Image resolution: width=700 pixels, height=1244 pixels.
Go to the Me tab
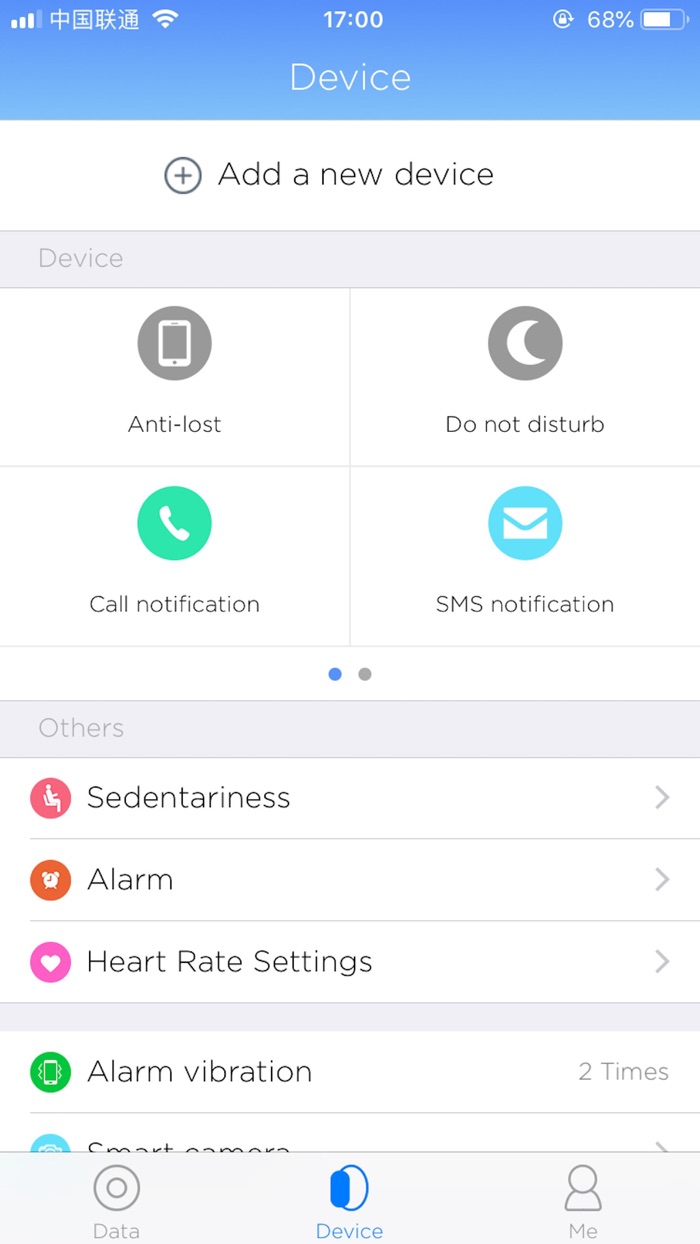pyautogui.click(x=583, y=1201)
